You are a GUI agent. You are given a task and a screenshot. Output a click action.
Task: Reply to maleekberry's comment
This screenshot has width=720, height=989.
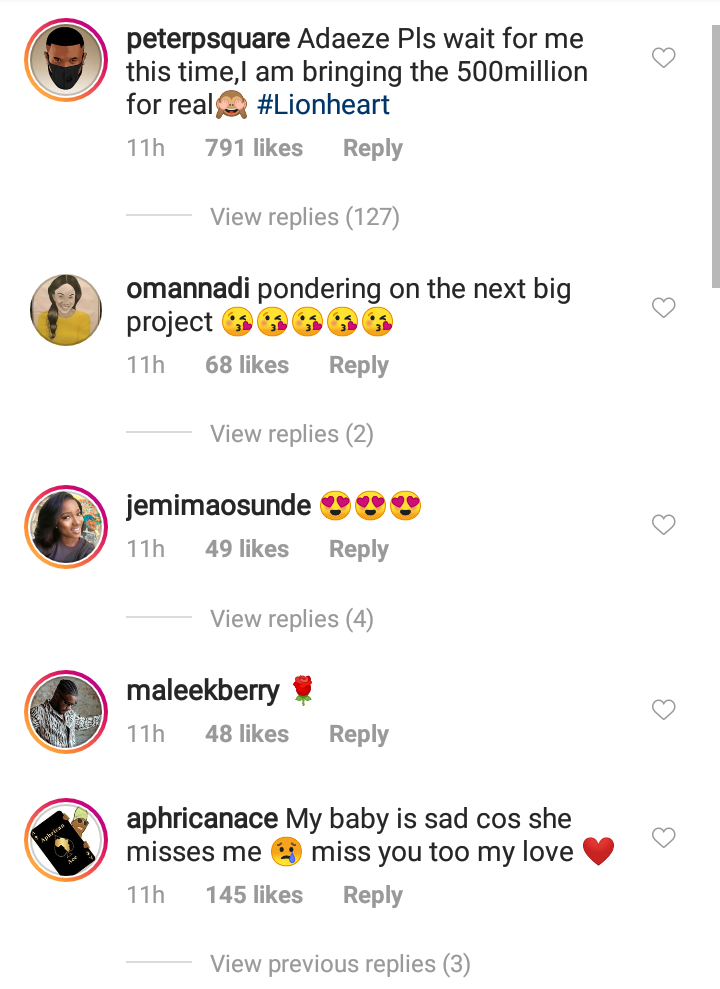pos(358,734)
